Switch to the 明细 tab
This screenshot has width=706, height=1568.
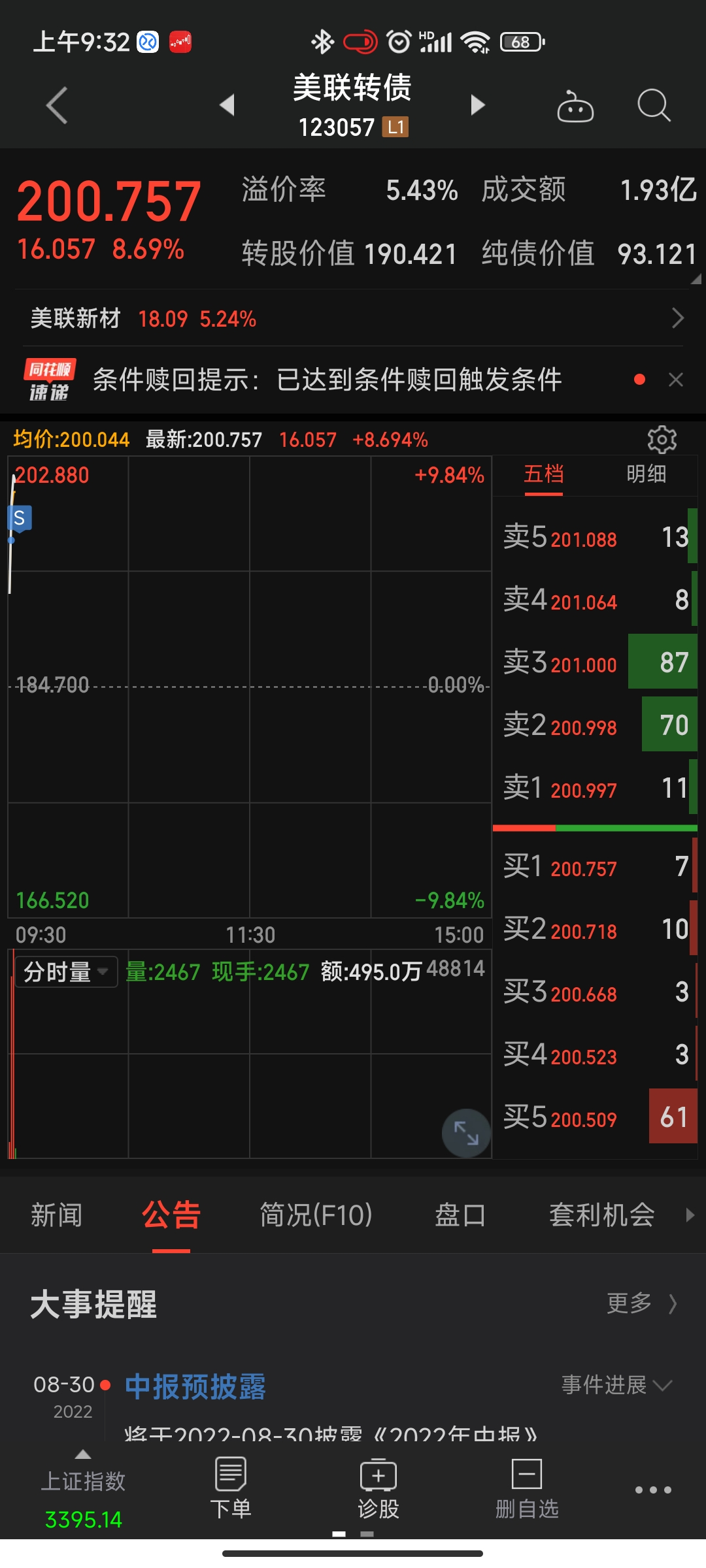[646, 474]
